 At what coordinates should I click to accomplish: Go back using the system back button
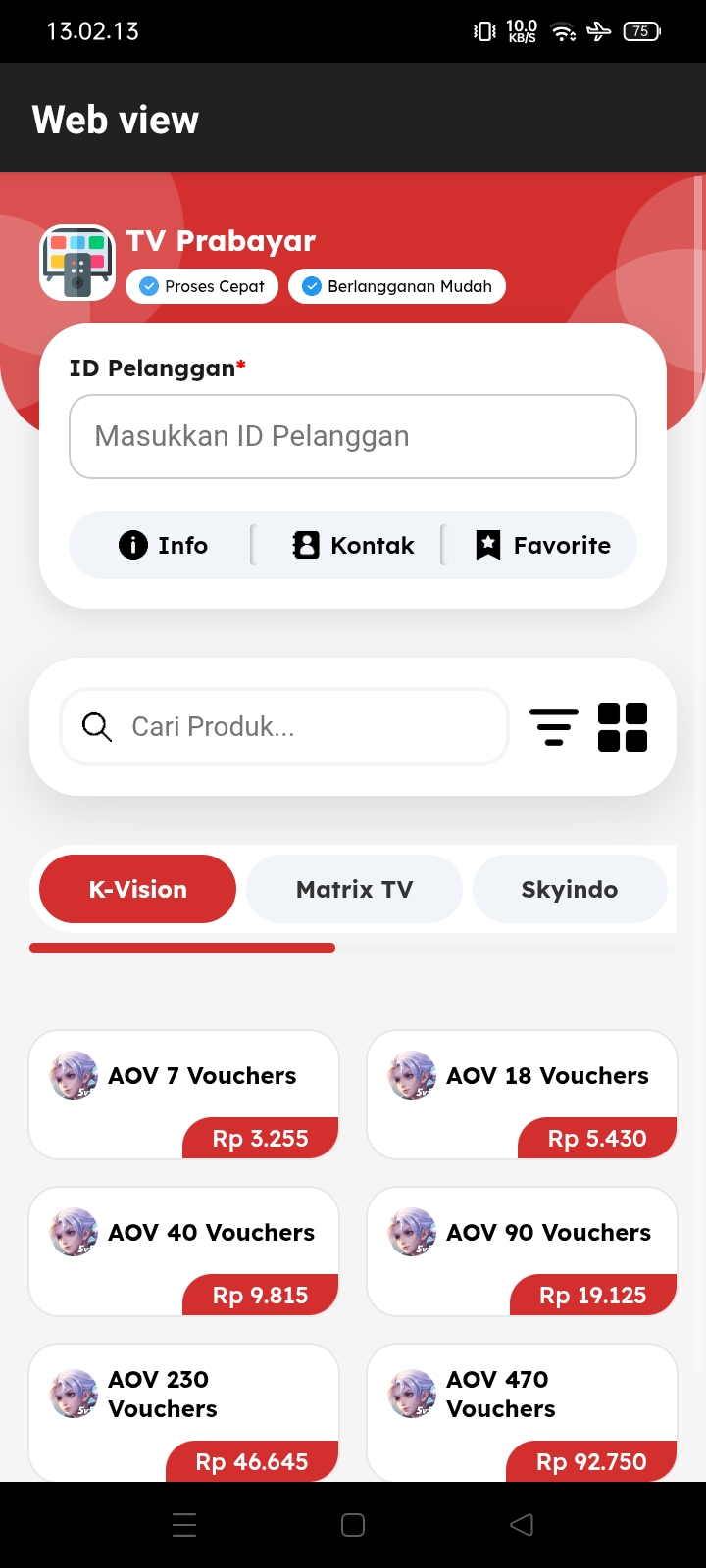tap(522, 1524)
